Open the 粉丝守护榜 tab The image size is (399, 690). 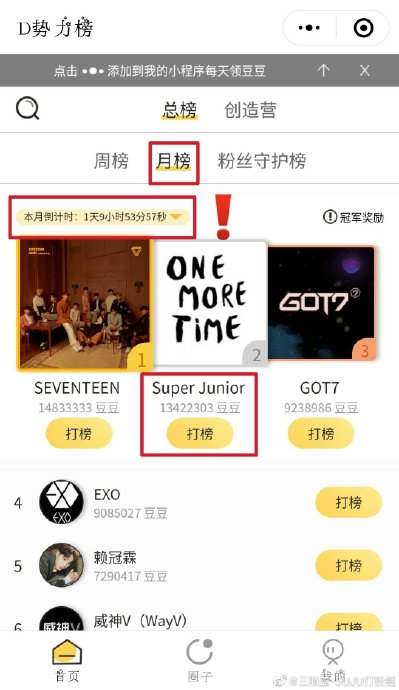pos(262,161)
